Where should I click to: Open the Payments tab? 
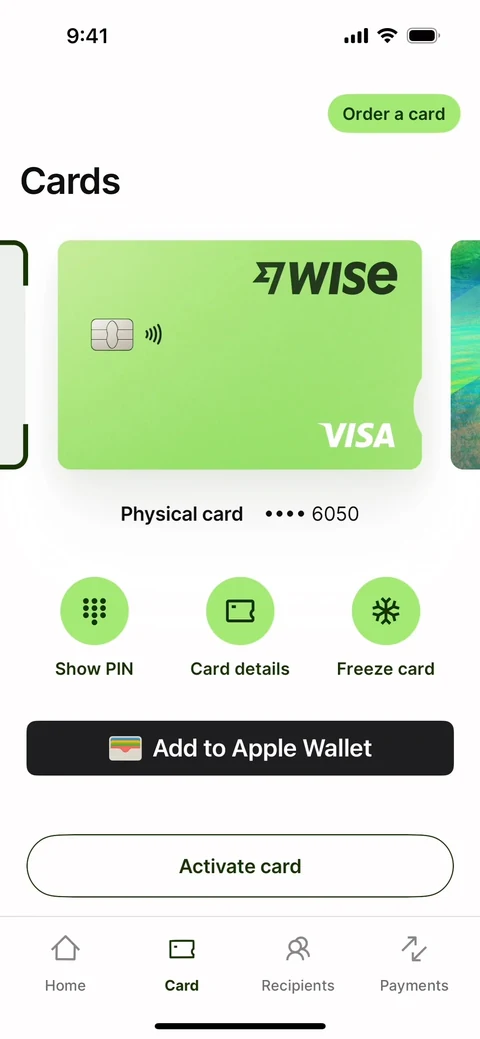click(414, 963)
